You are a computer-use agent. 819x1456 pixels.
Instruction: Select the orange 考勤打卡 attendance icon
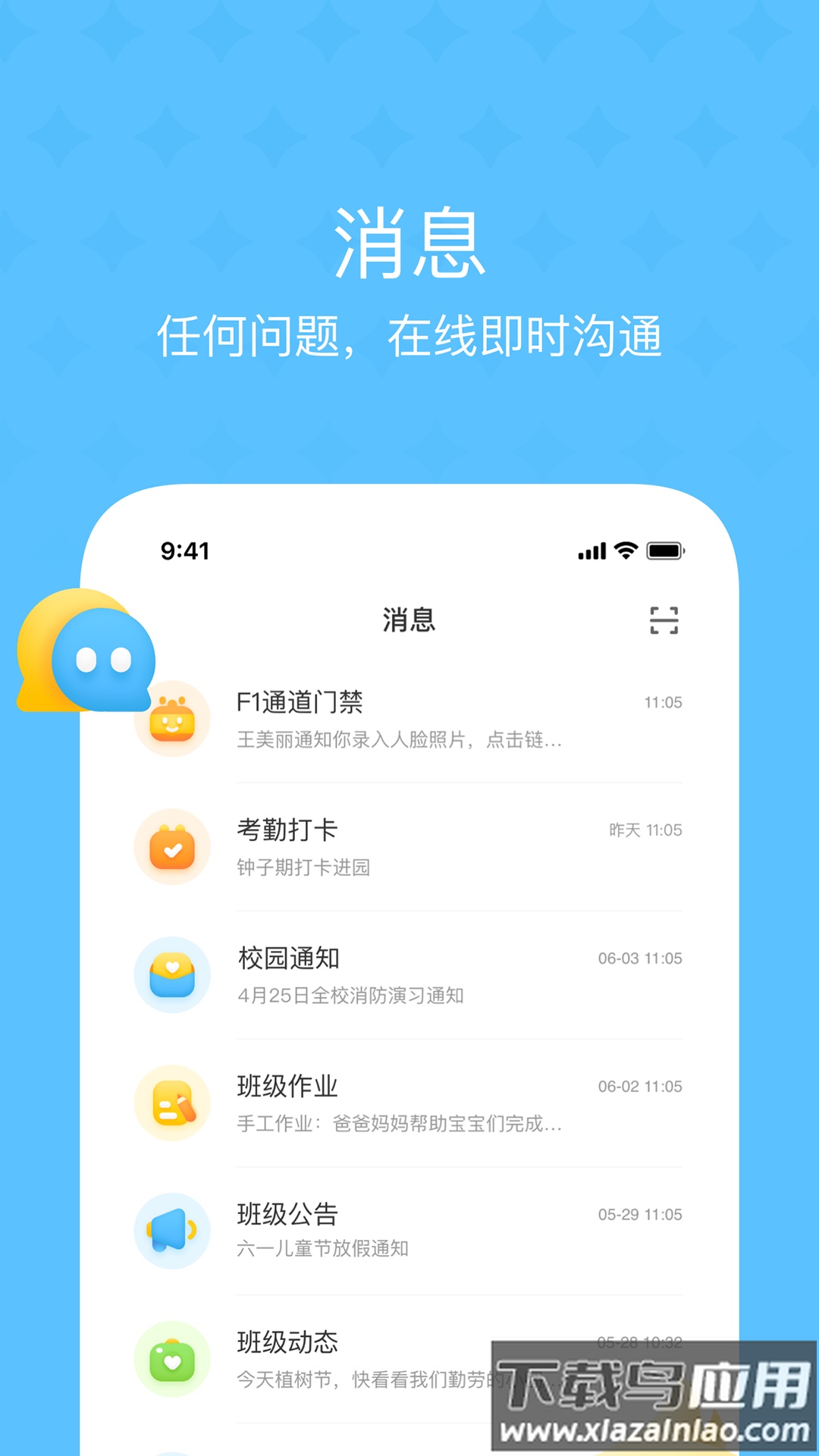click(x=173, y=847)
